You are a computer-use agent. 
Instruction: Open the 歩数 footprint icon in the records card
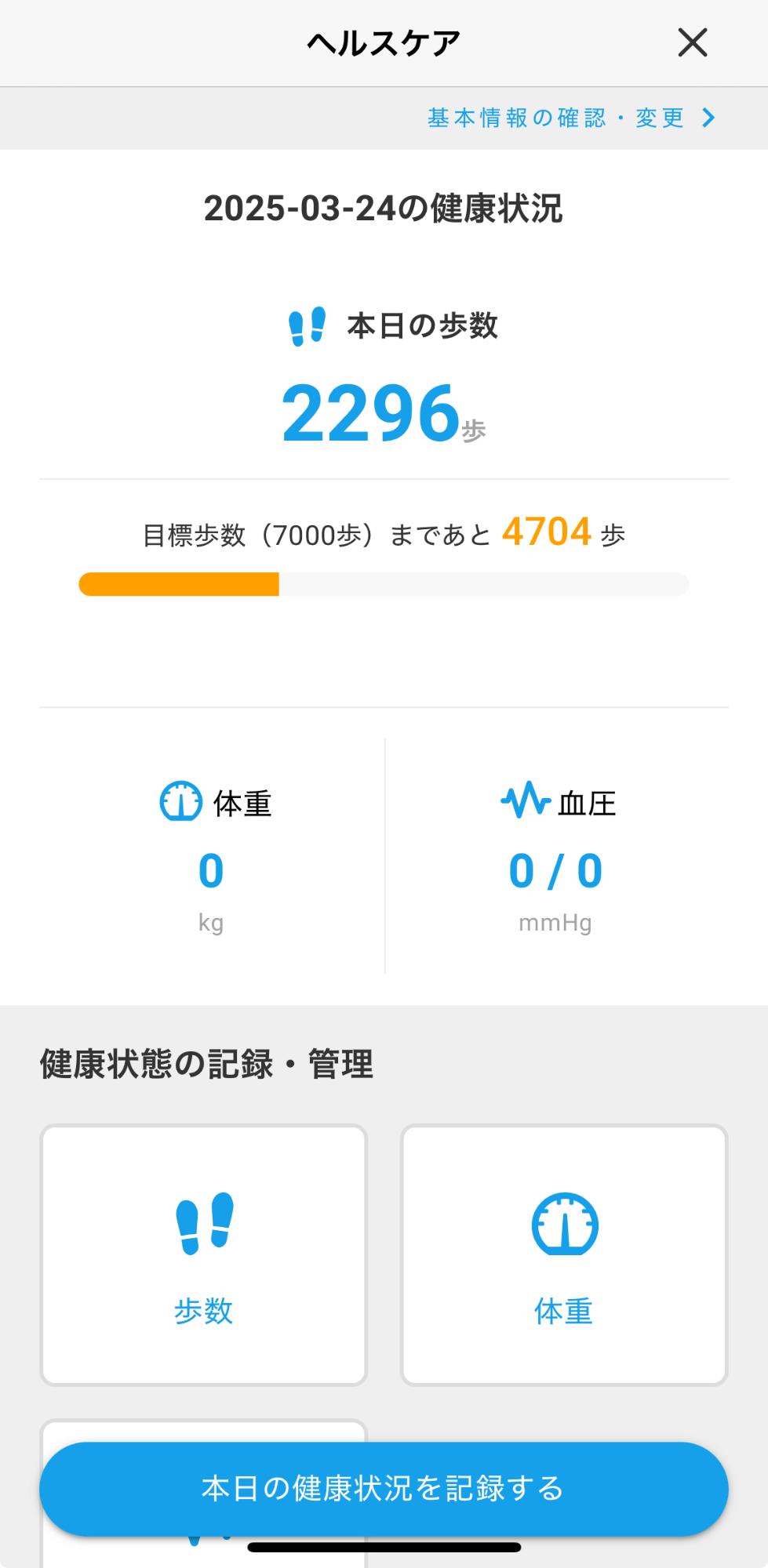[x=203, y=1227]
